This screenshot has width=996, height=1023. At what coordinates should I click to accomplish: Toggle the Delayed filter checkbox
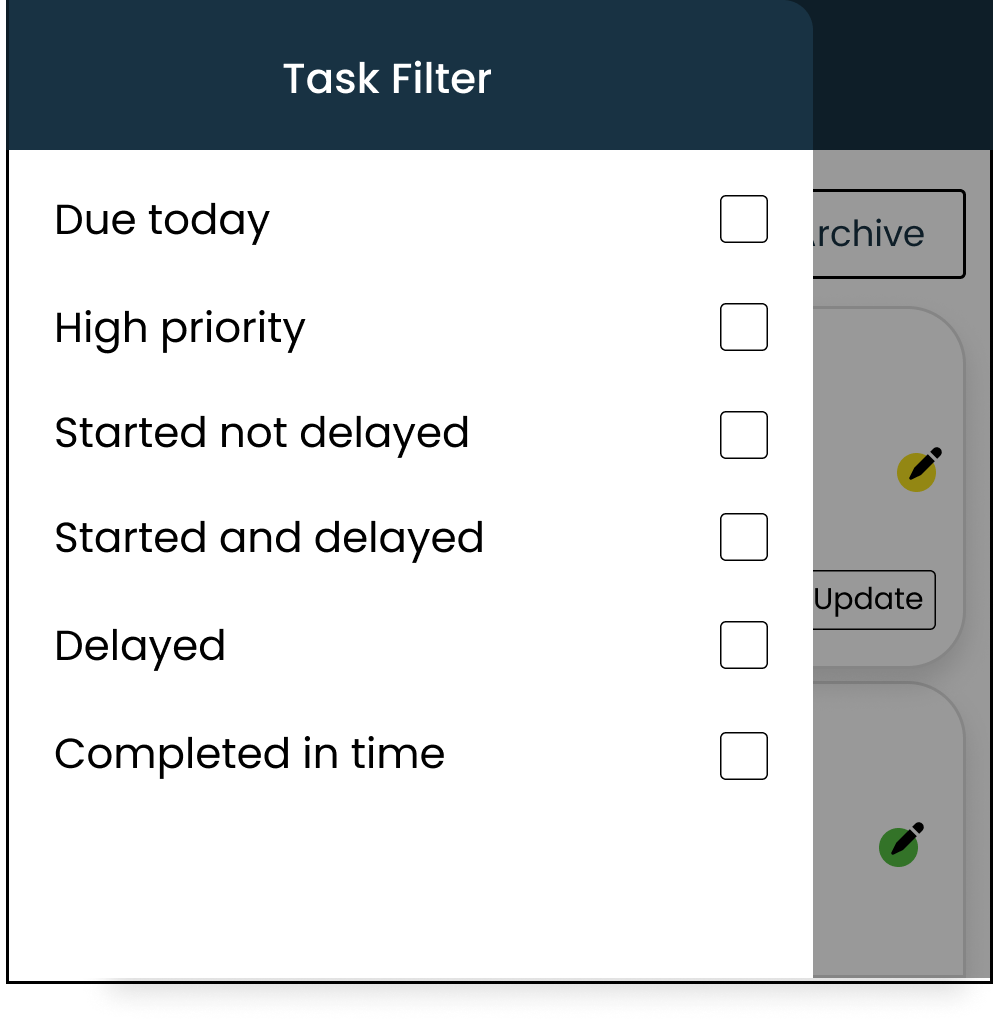pos(743,645)
